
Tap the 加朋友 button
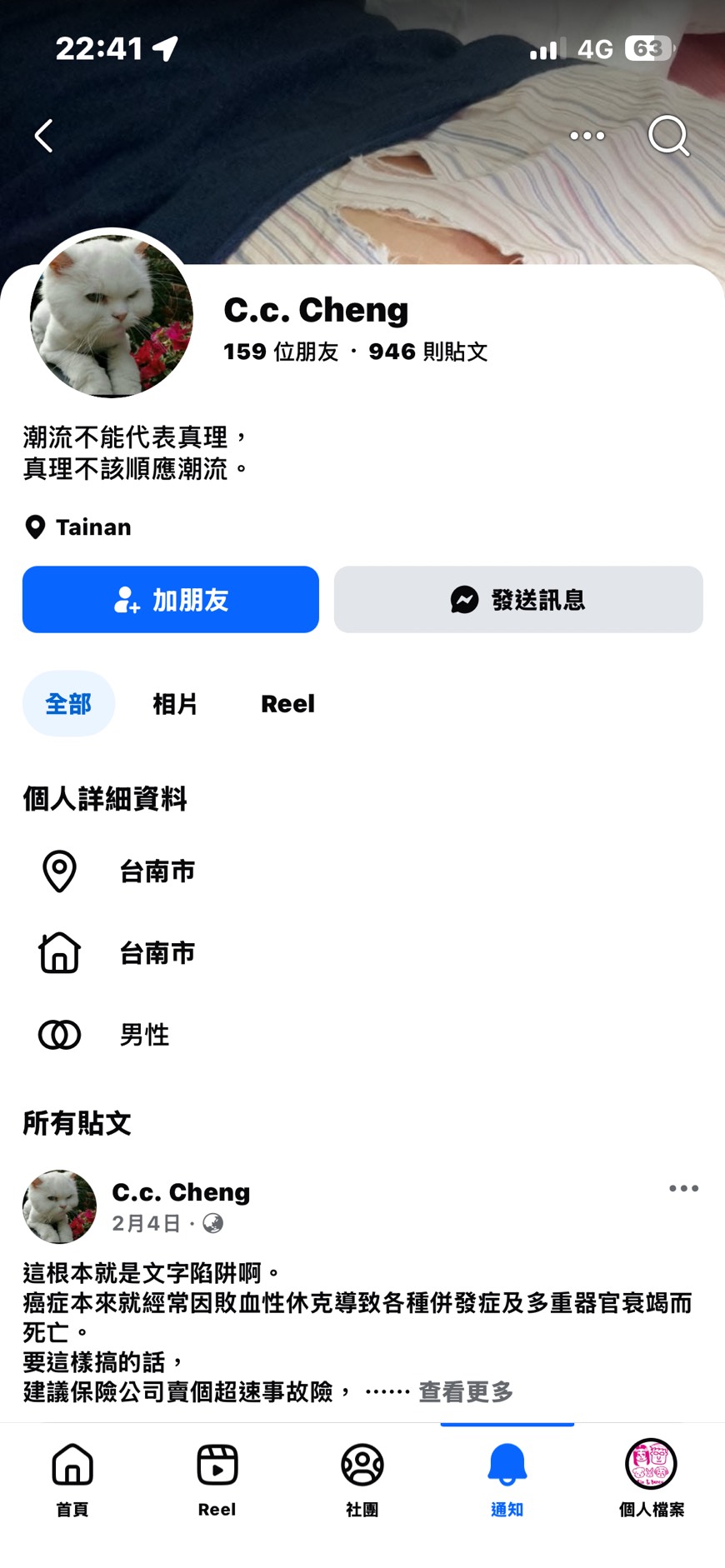click(171, 600)
